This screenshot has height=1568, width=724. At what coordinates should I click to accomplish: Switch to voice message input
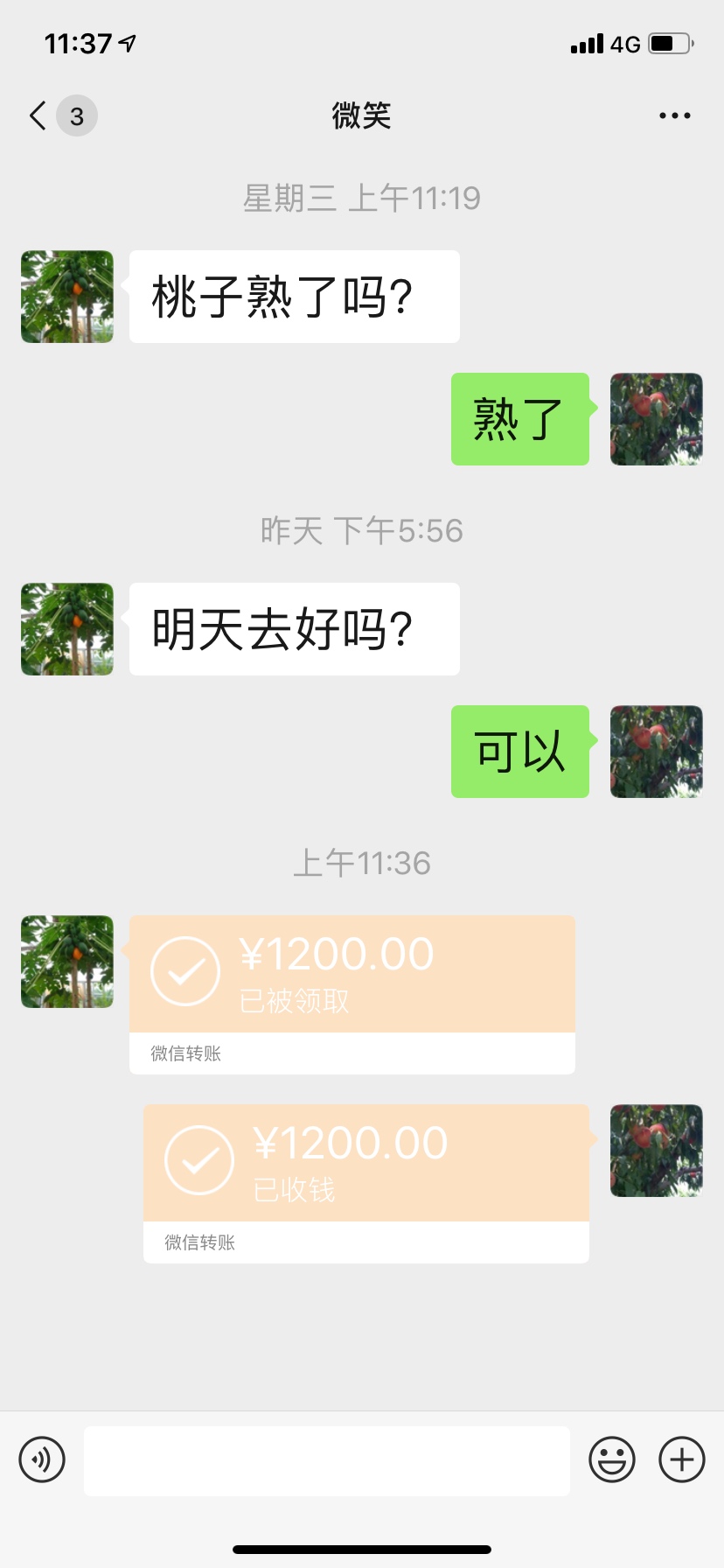pos(42,1459)
